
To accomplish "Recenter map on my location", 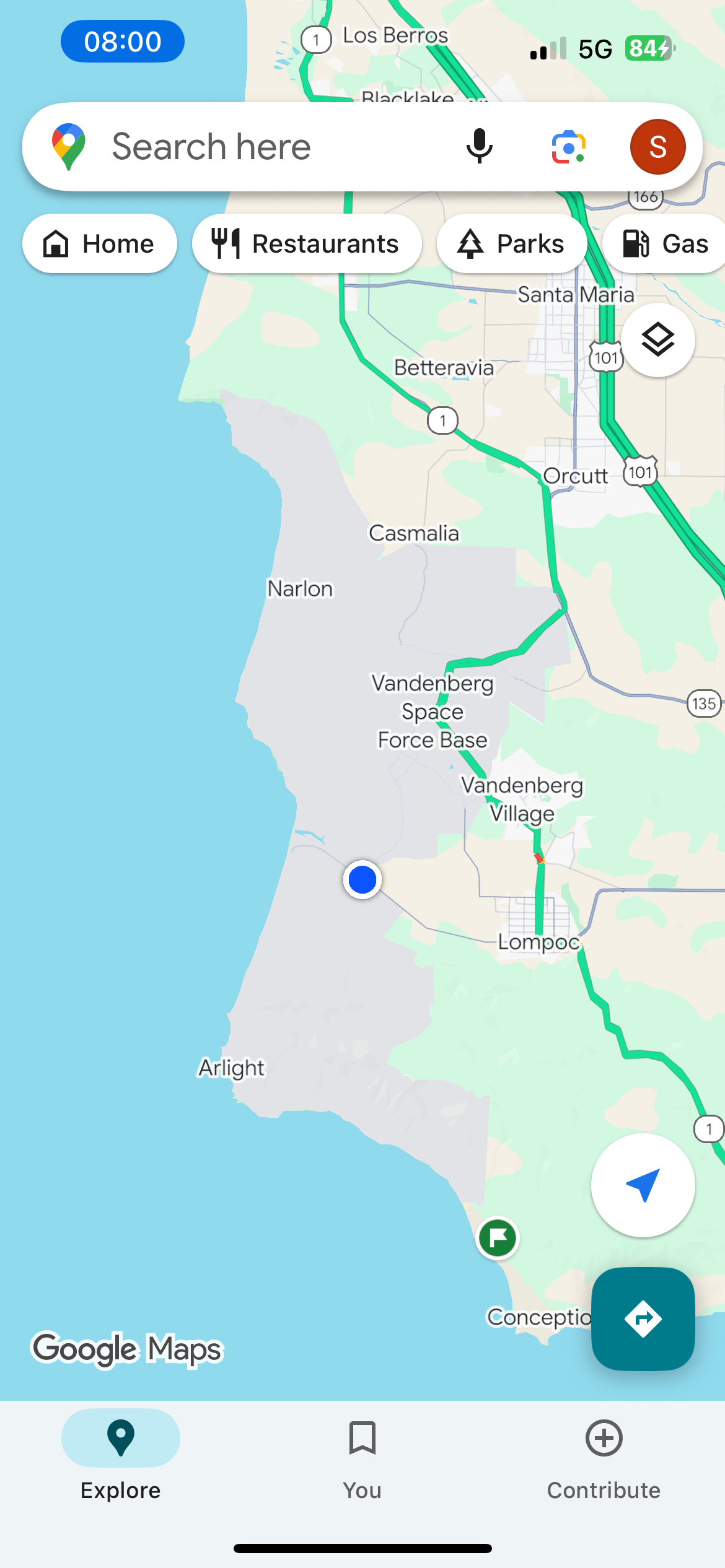I will pyautogui.click(x=643, y=1185).
